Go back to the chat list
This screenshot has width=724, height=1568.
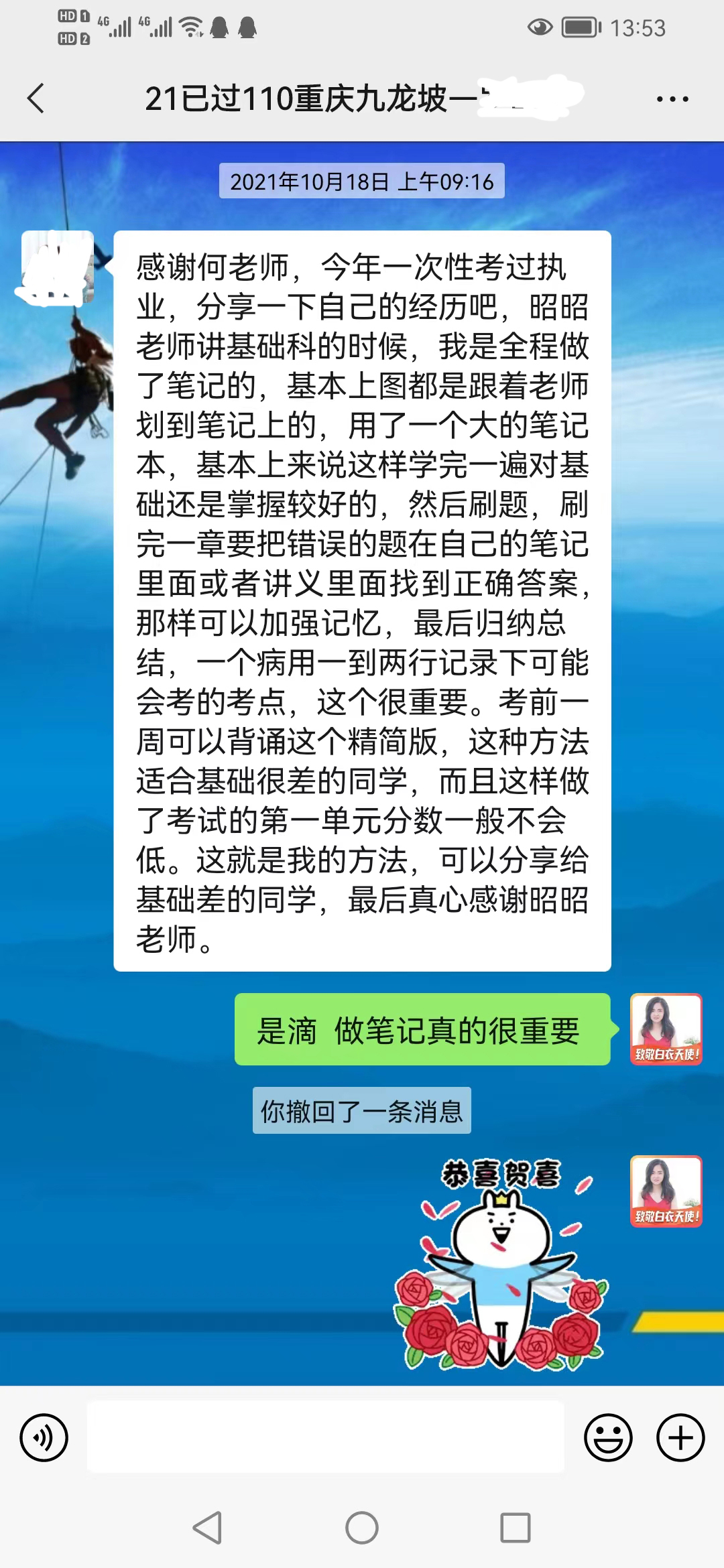pyautogui.click(x=36, y=99)
